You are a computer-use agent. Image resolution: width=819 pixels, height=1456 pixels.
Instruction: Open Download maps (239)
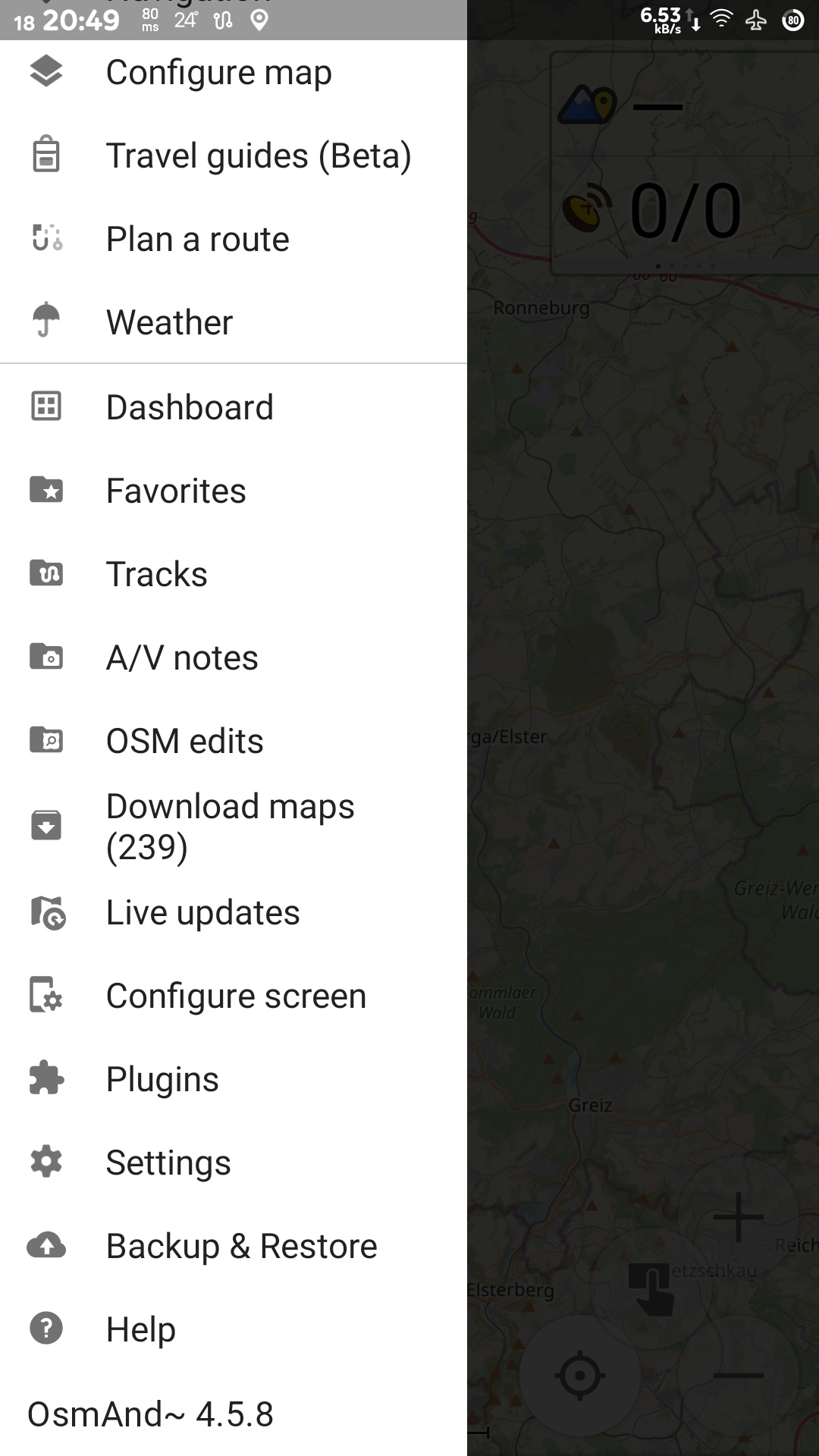click(230, 827)
